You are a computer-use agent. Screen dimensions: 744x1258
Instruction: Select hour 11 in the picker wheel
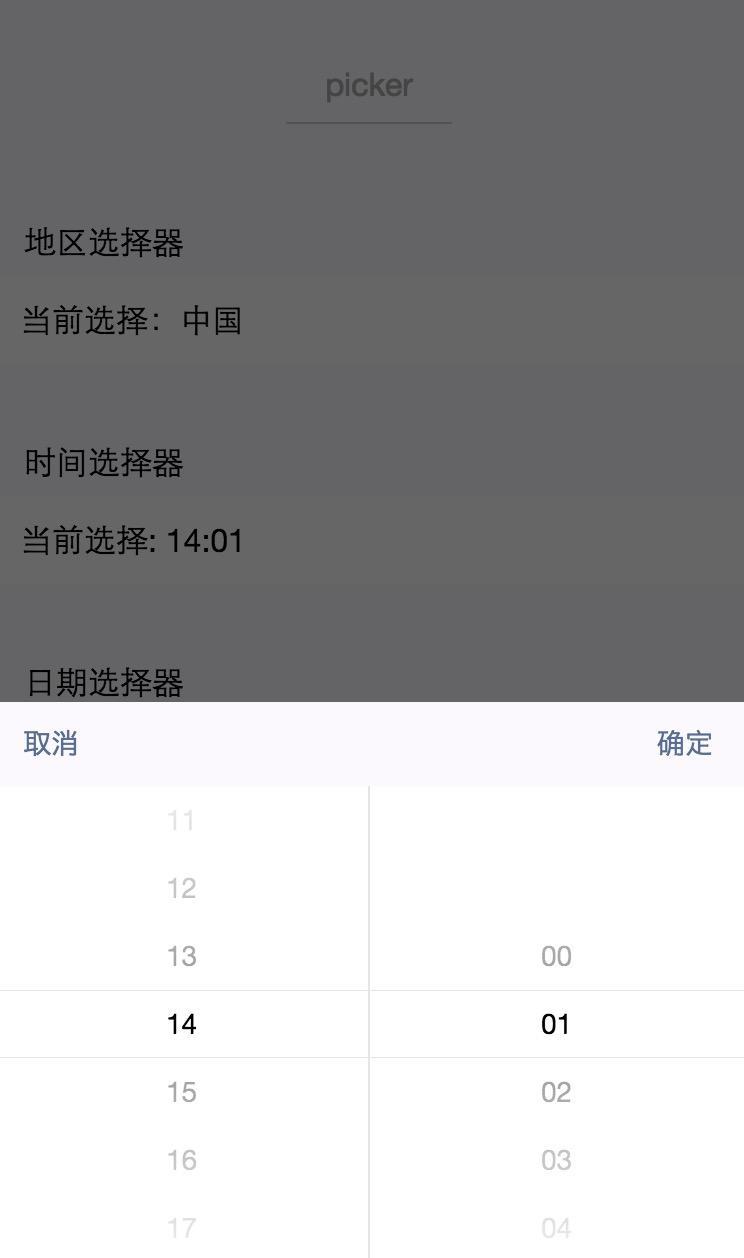click(182, 820)
